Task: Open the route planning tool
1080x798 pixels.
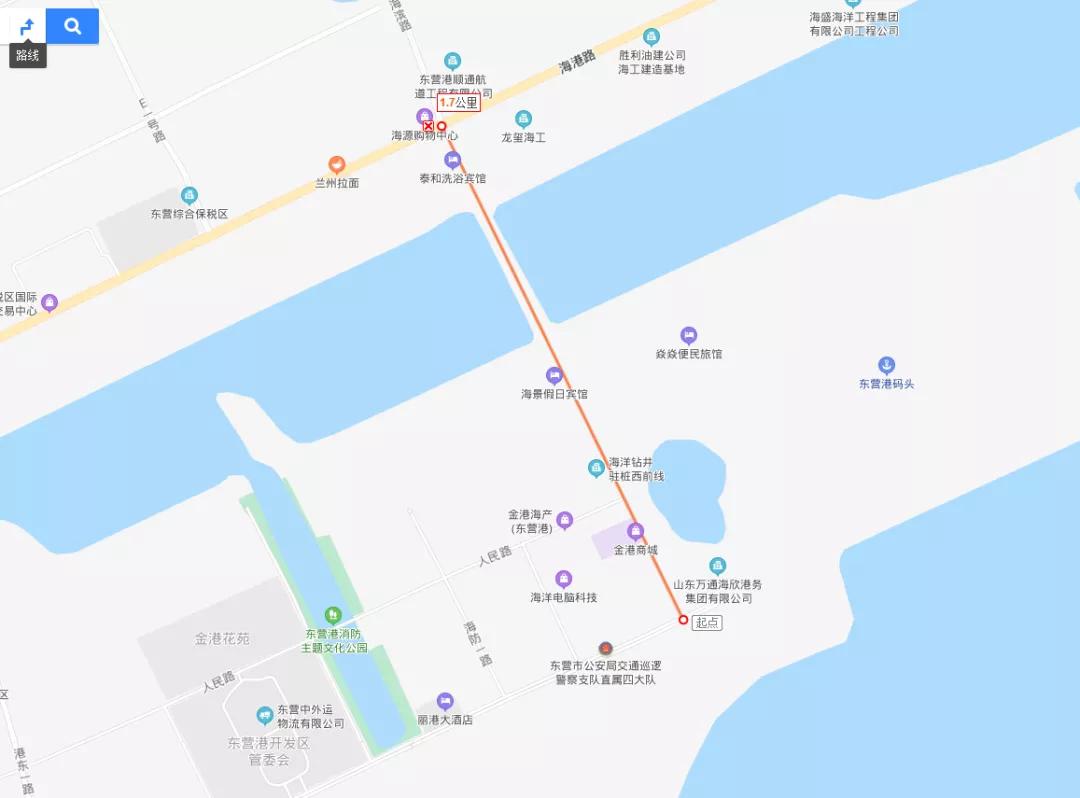Action: point(27,27)
